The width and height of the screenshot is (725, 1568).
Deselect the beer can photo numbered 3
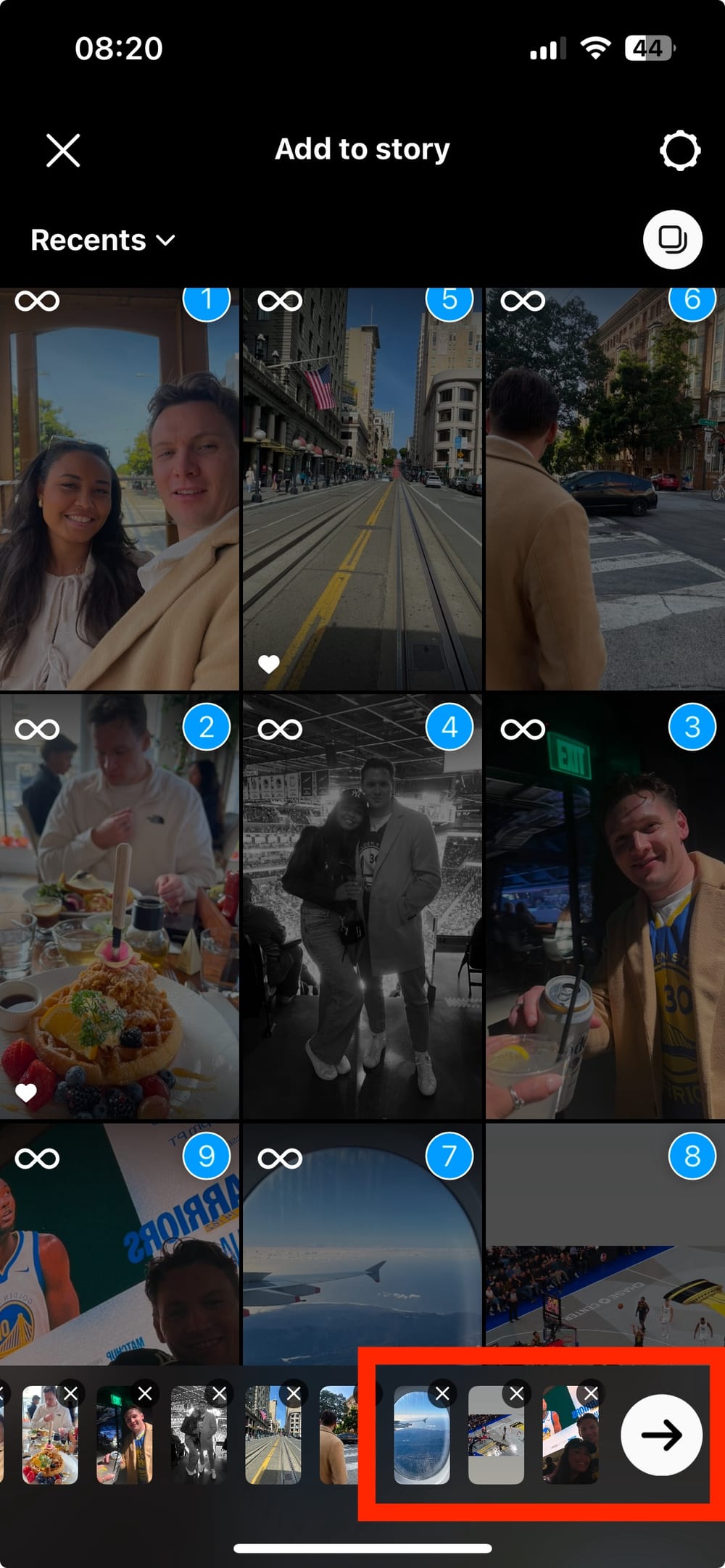(692, 727)
